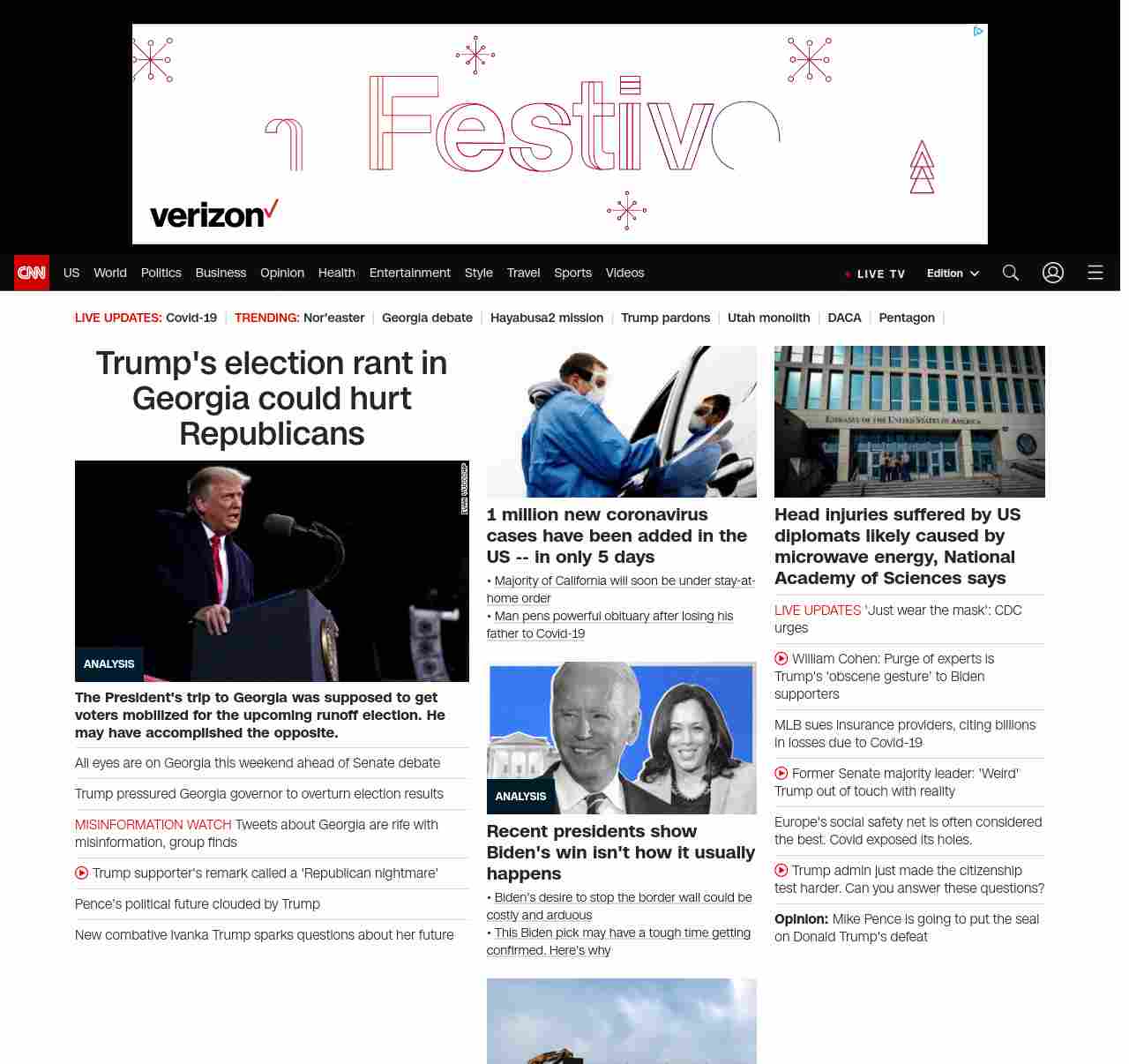Open the Sports section
The height and width of the screenshot is (1064, 1129).
click(x=572, y=273)
